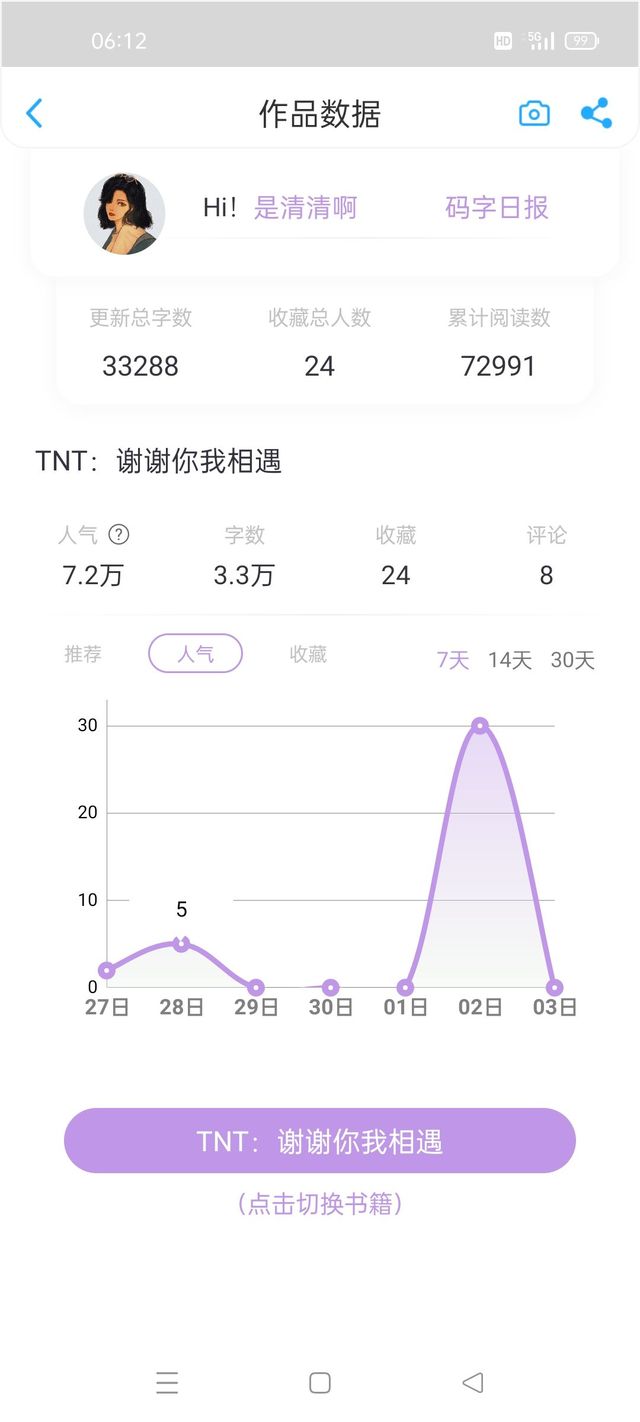Open recent apps from navigation bar
This screenshot has height=1422, width=640.
pyautogui.click(x=167, y=1383)
